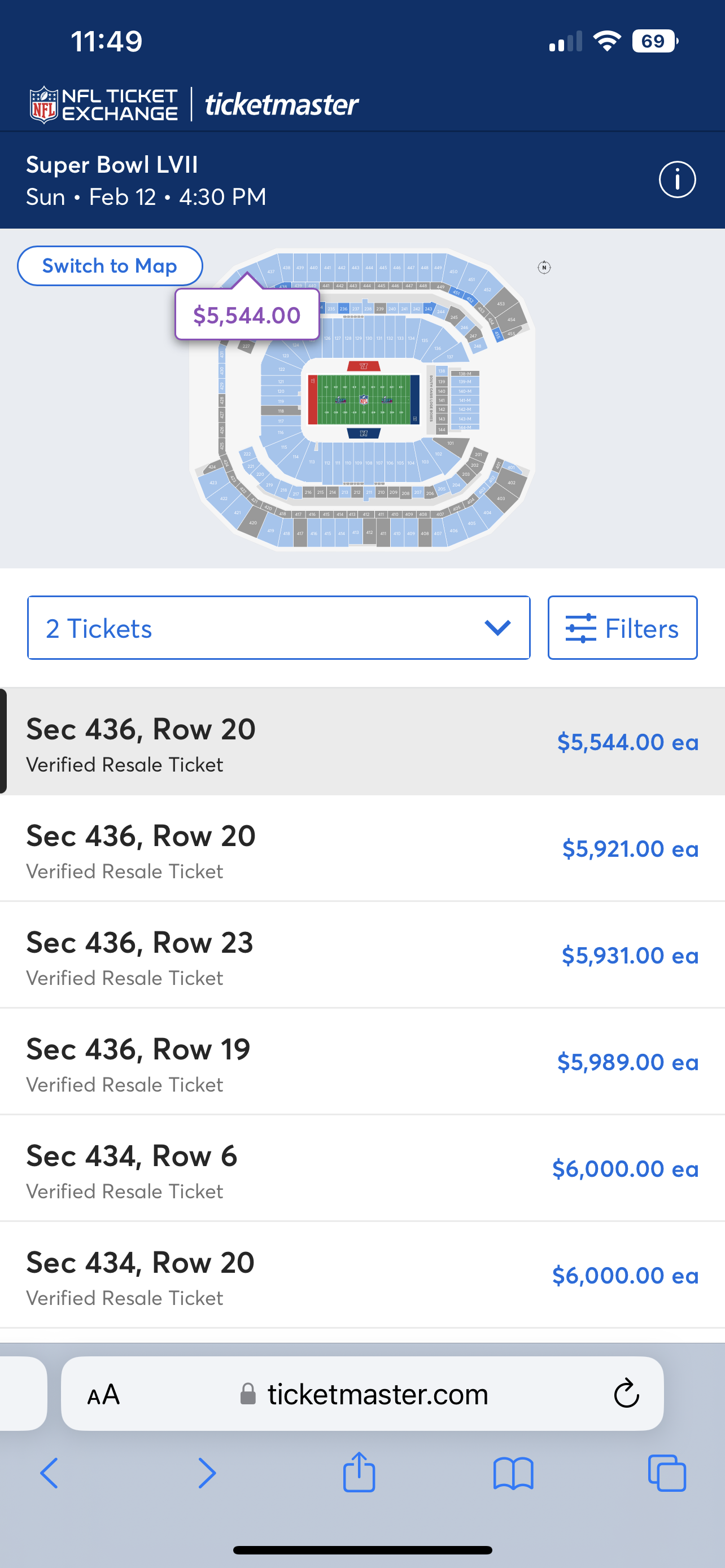
Task: Open Safari bookmarks
Action: coord(513,1474)
